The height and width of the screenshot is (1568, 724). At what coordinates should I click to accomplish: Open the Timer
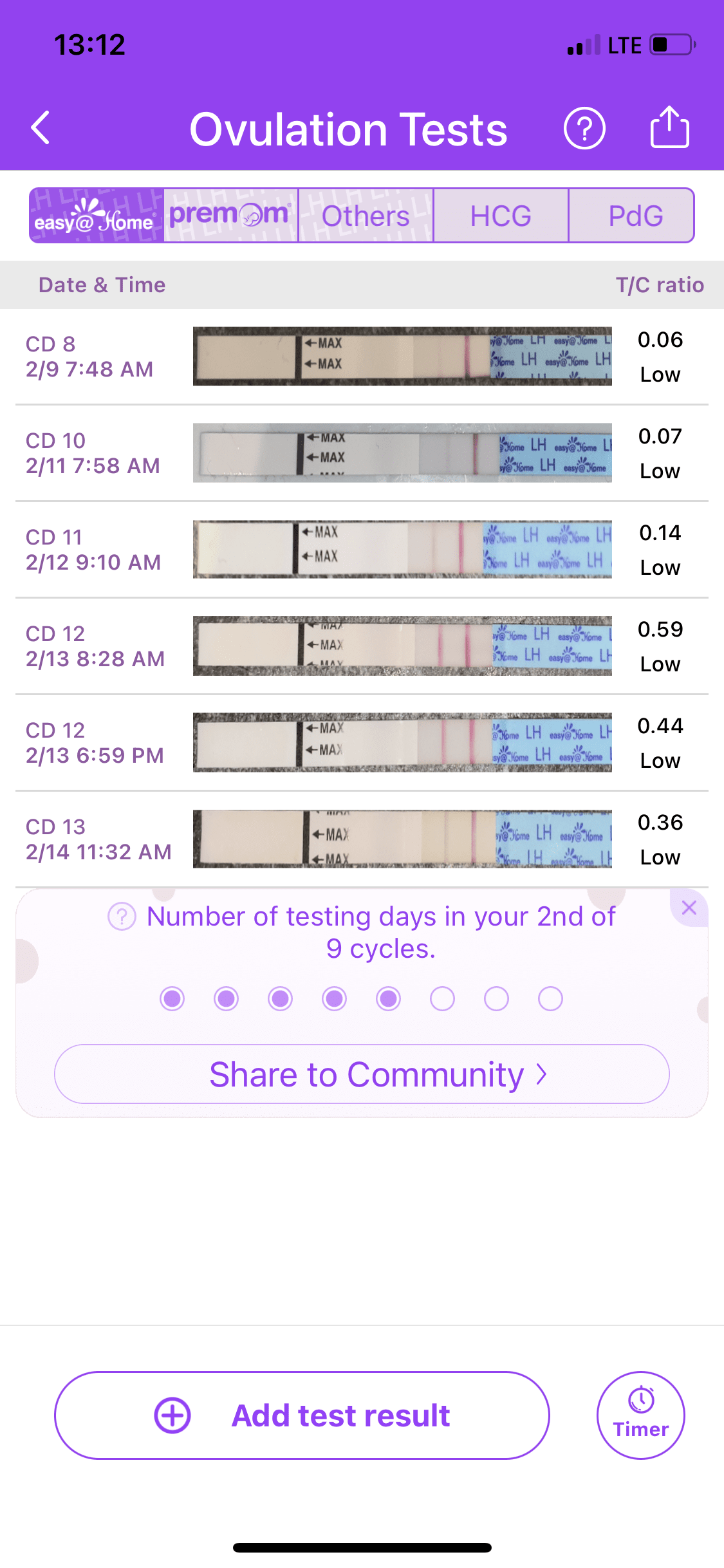pyautogui.click(x=640, y=1415)
